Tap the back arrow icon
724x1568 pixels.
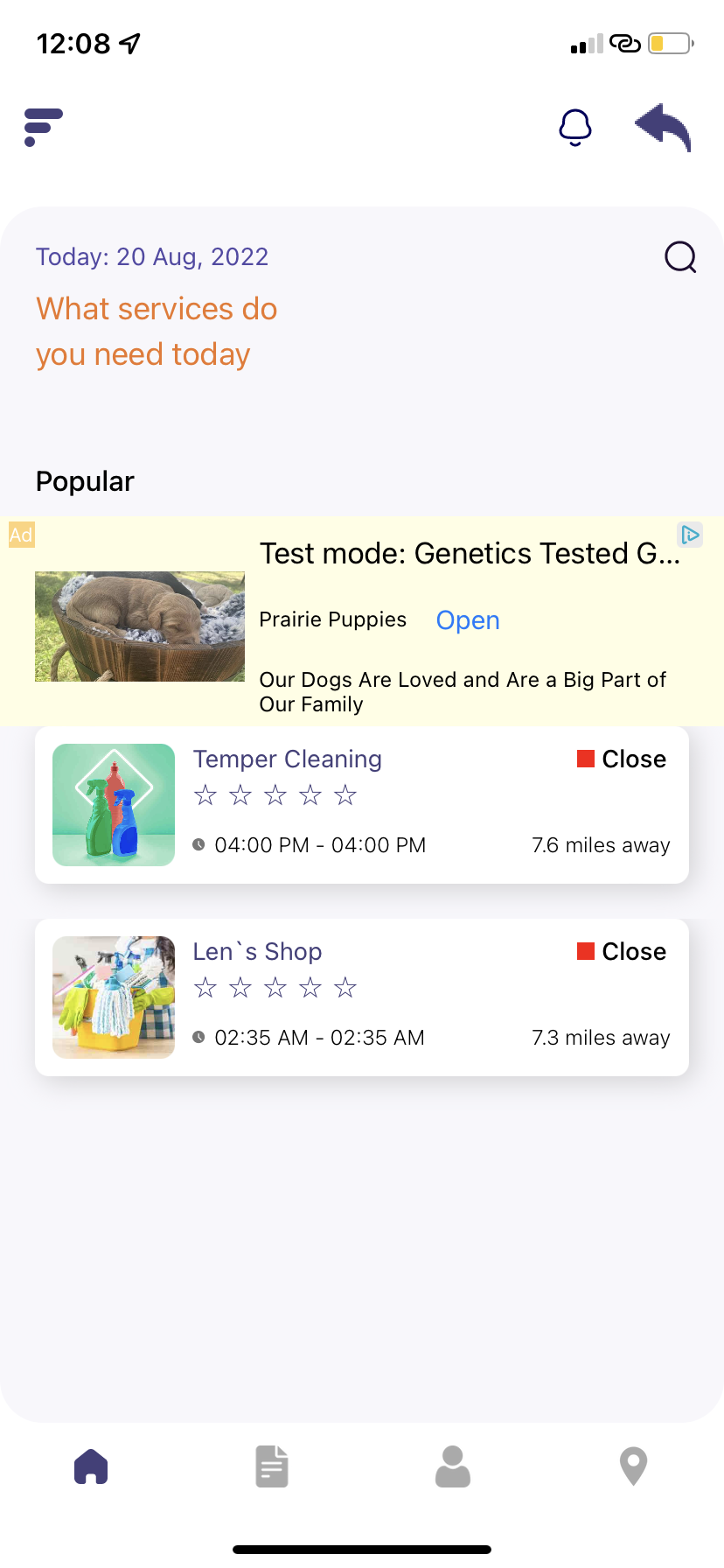[664, 128]
